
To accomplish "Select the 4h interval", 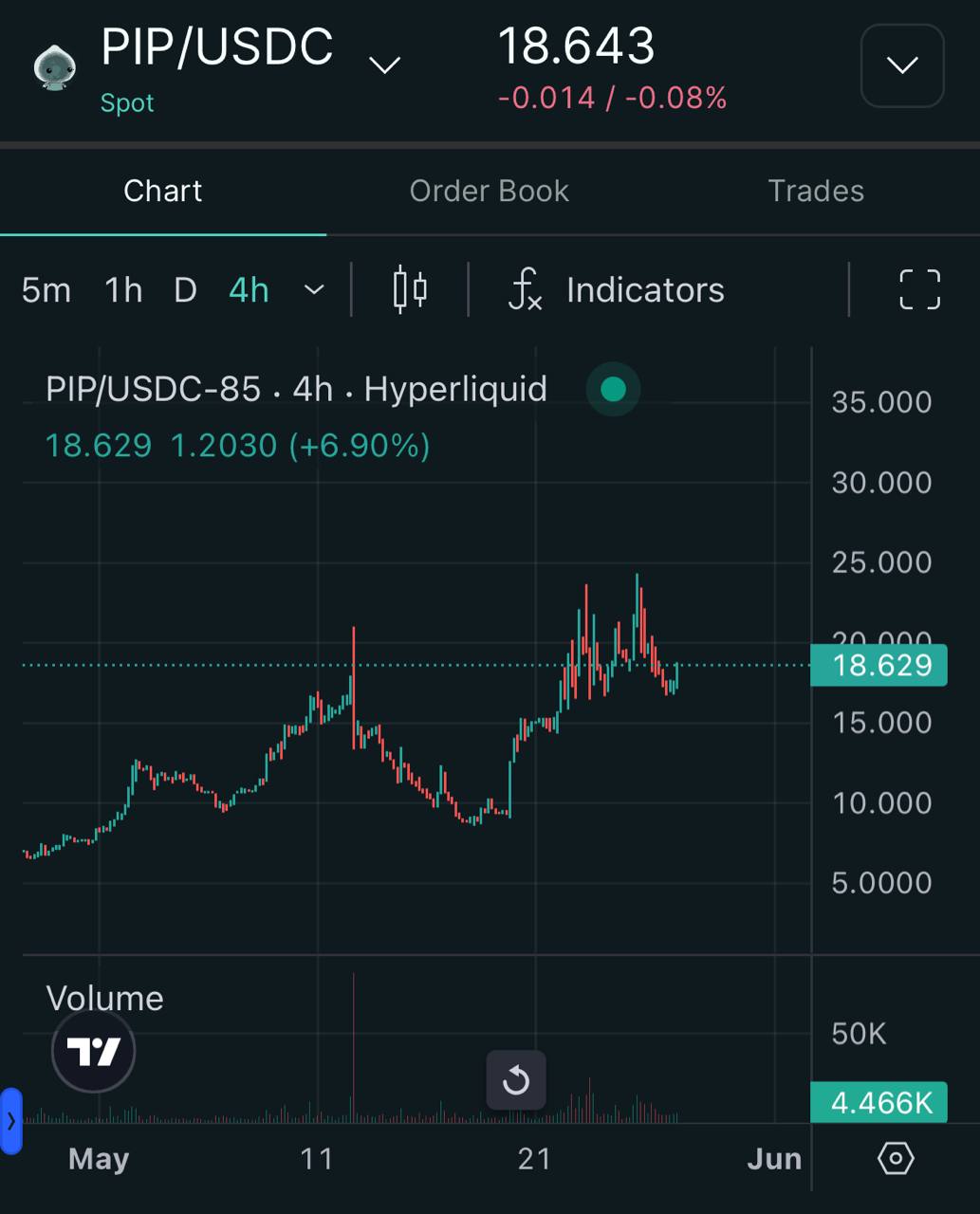I will (249, 290).
